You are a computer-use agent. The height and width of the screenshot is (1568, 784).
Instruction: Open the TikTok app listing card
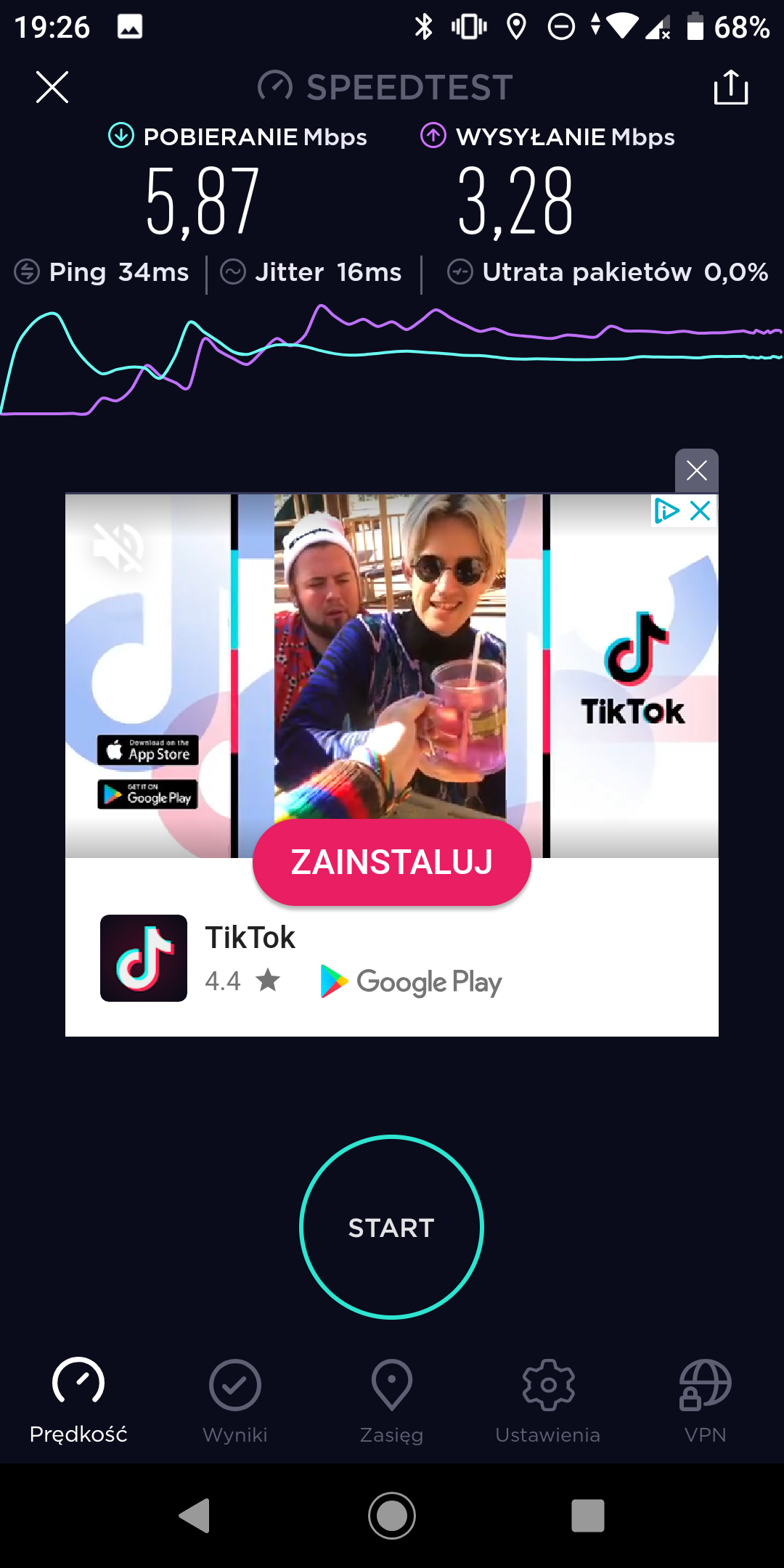click(x=392, y=958)
